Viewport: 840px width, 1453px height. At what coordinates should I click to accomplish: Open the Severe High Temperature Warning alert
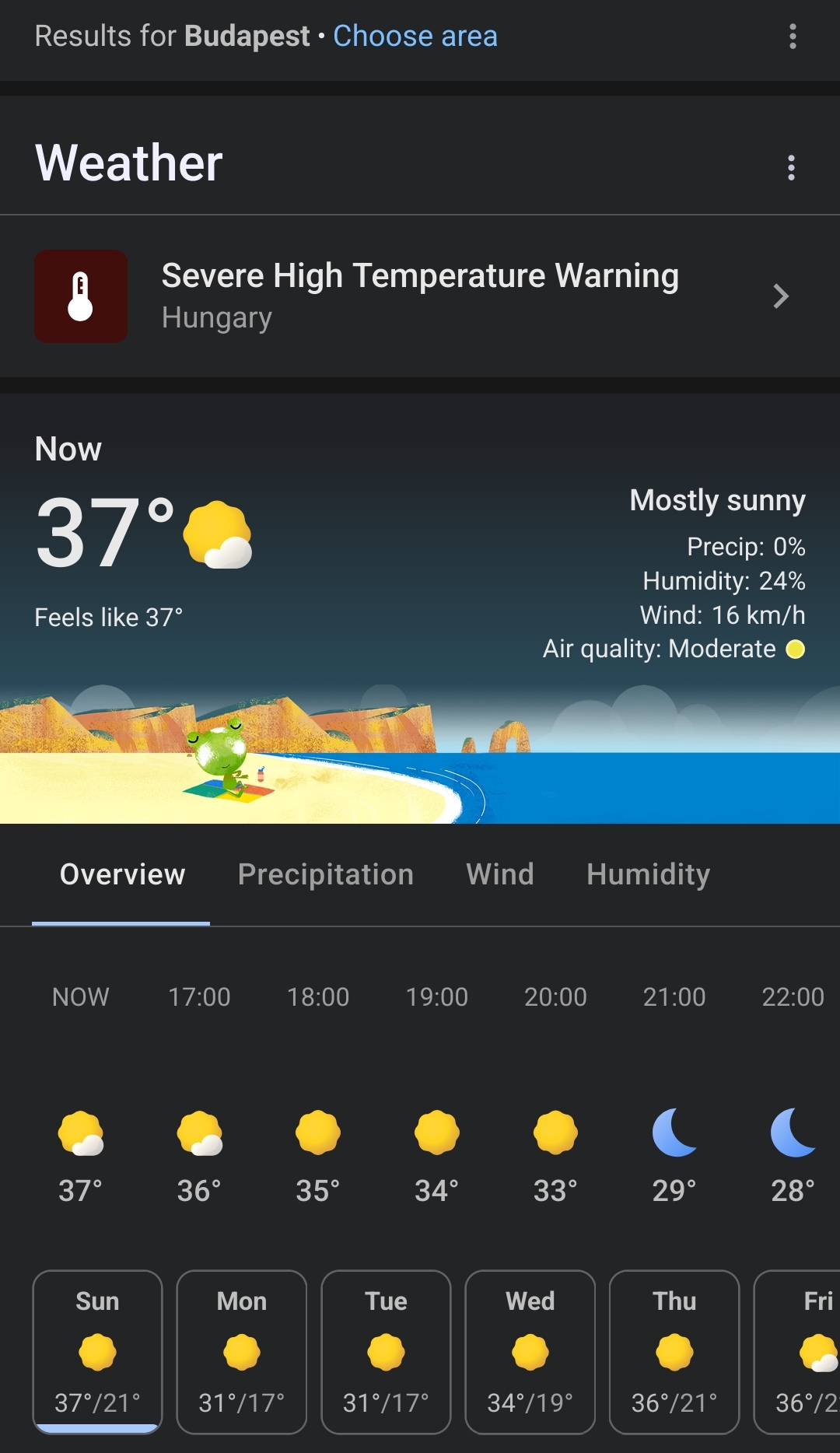click(420, 296)
